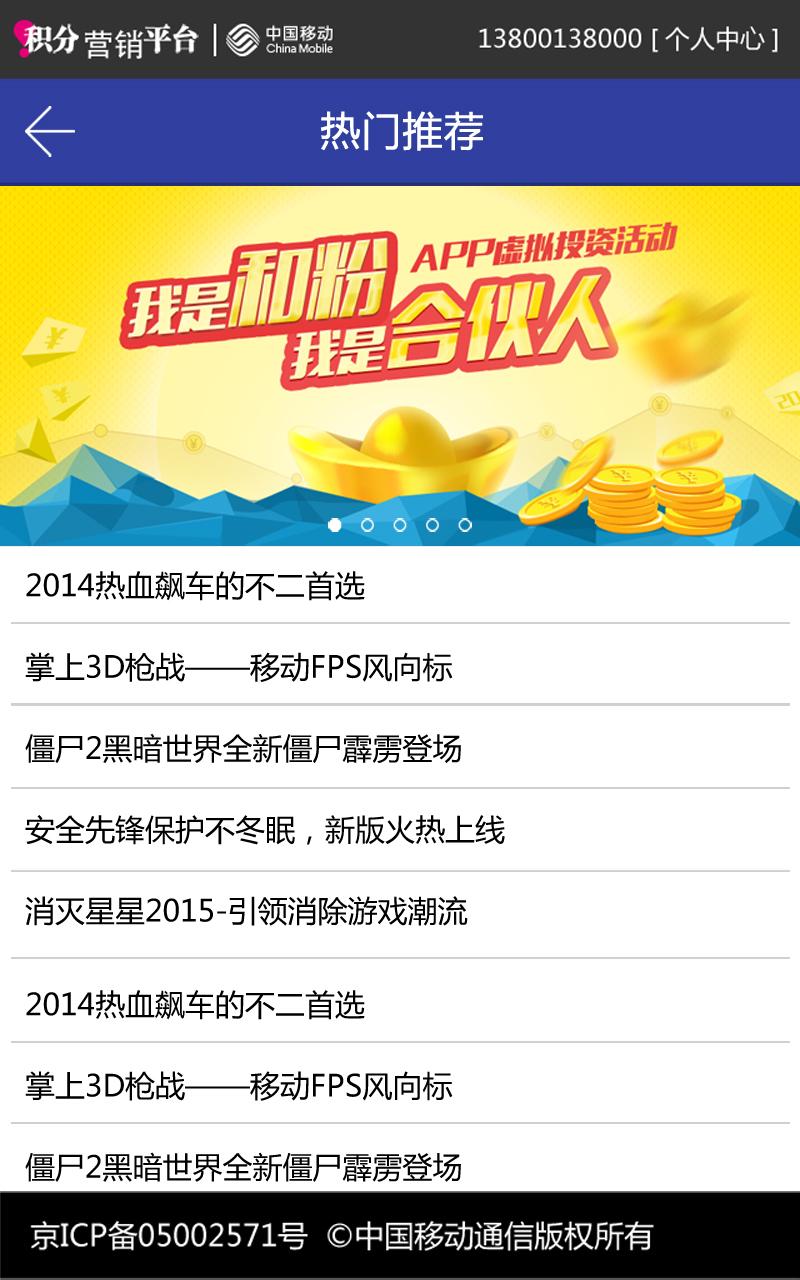Jump to the last banner slide dot

click(x=465, y=525)
